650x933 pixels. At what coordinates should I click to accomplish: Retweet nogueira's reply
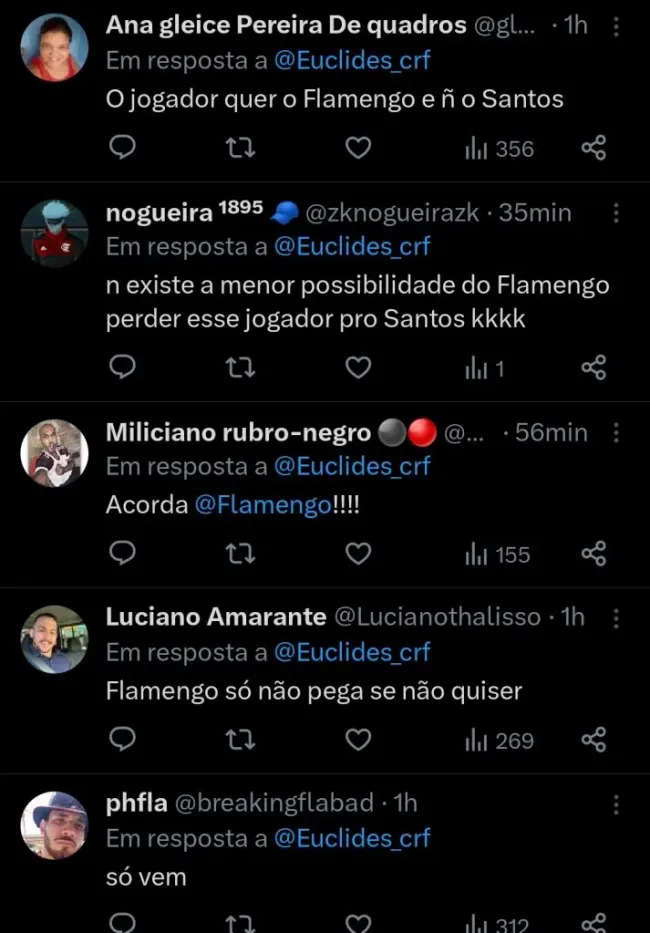pos(240,369)
